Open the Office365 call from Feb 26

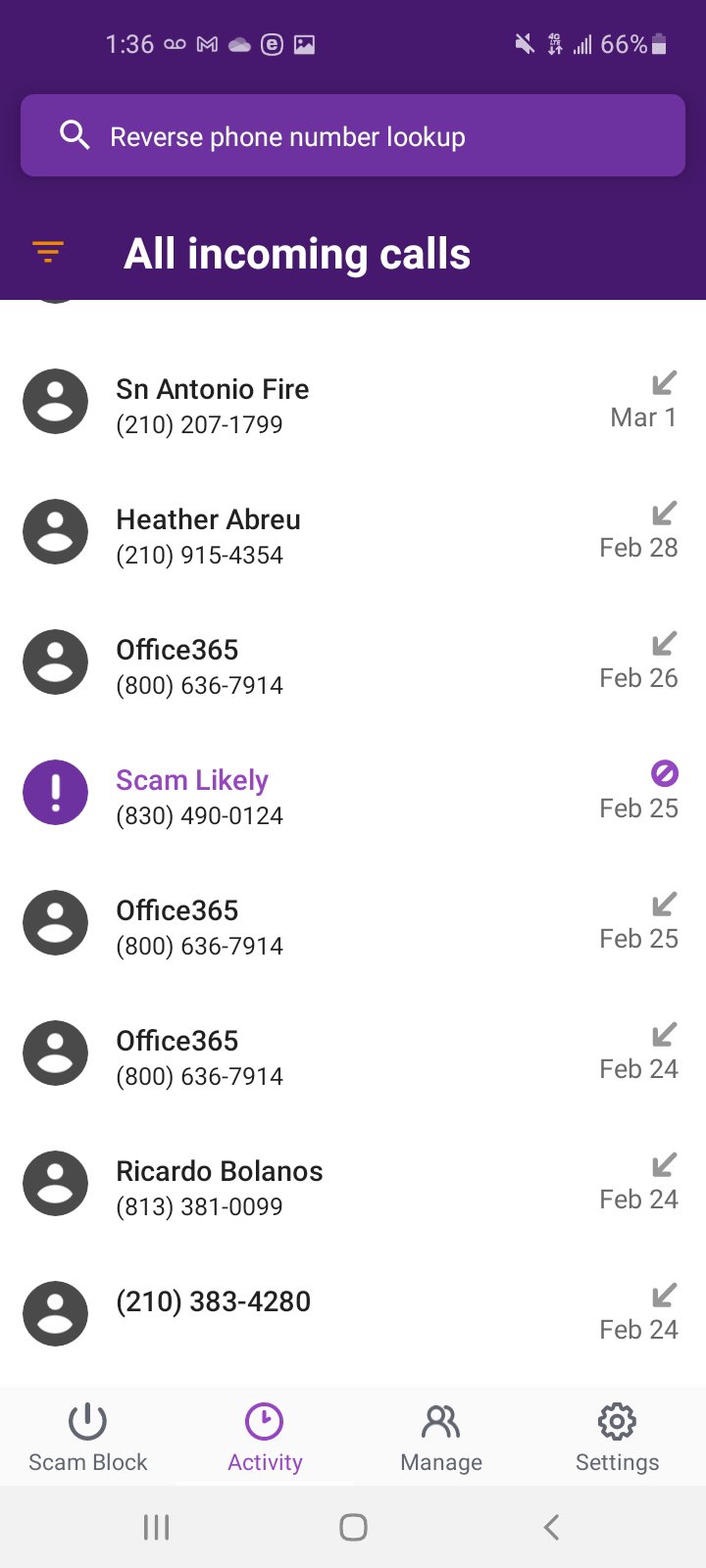pos(353,664)
